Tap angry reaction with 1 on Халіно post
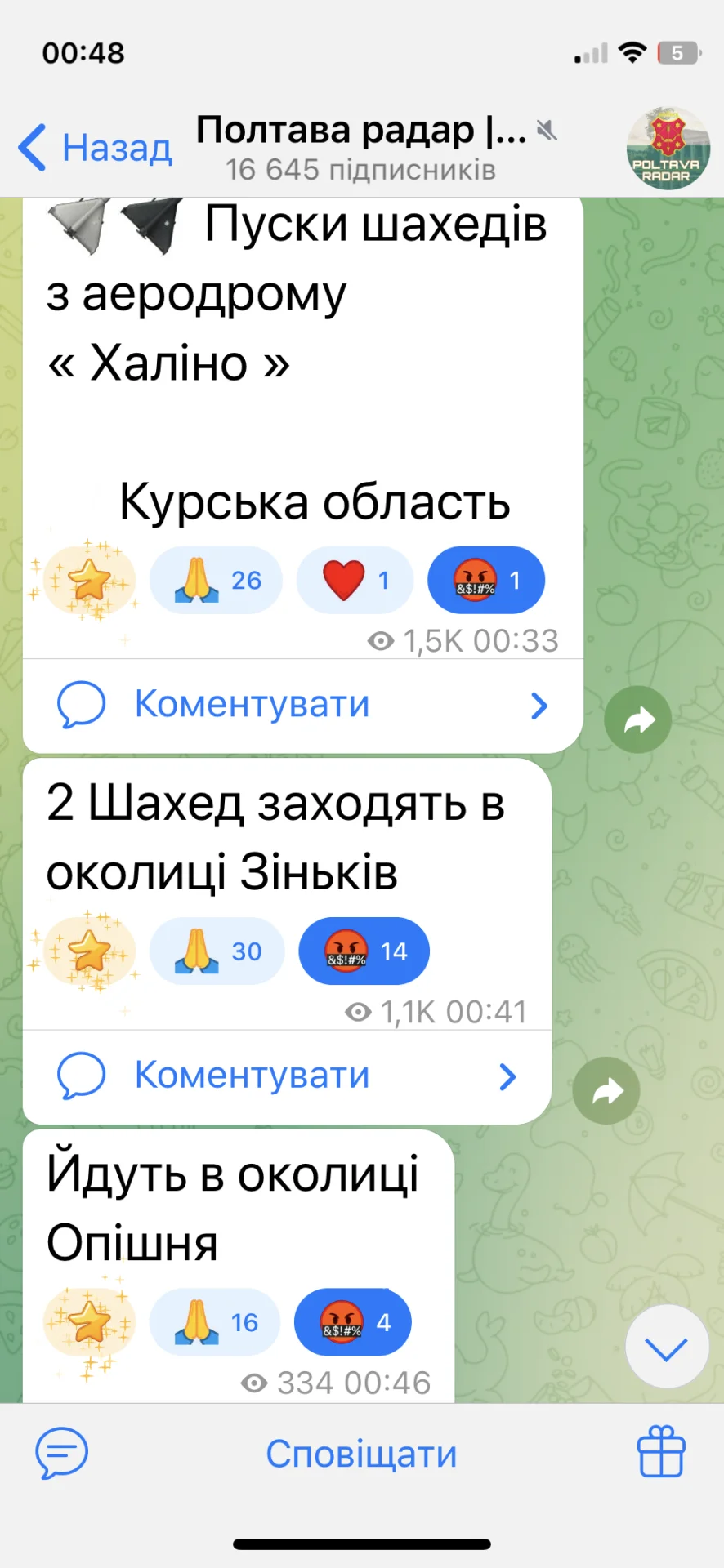 [x=486, y=581]
